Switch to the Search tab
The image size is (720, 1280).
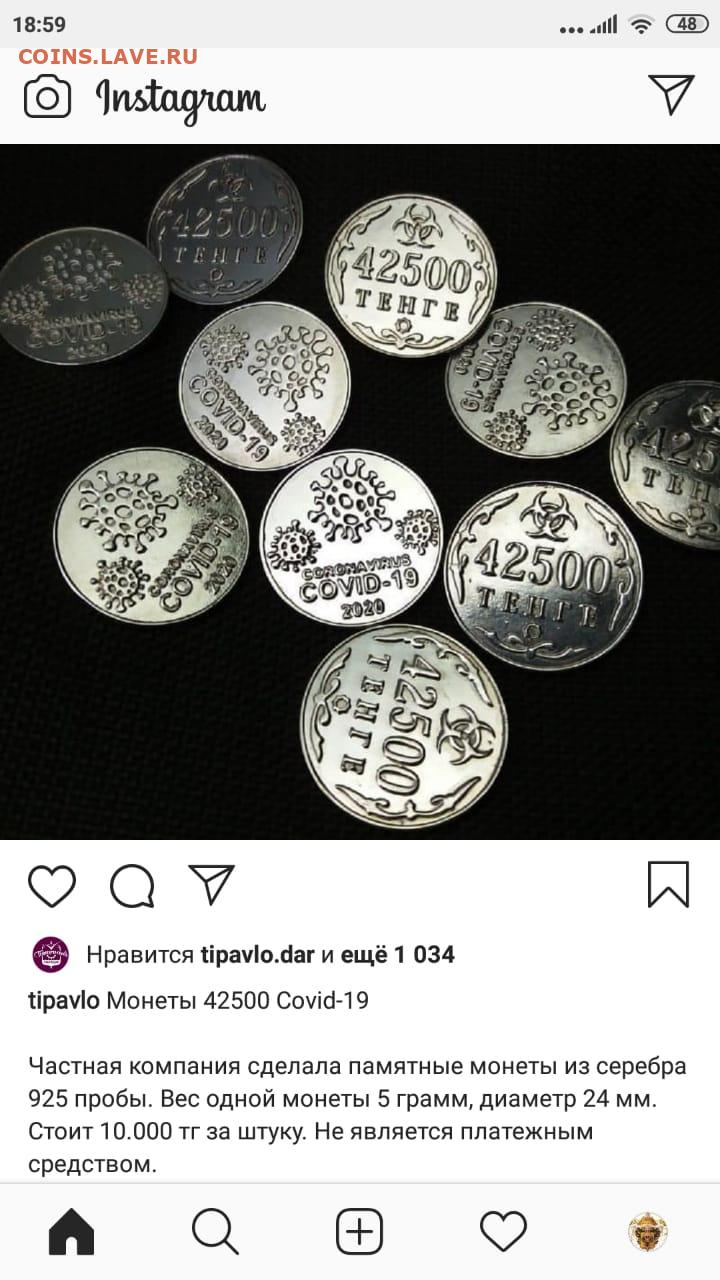215,1231
